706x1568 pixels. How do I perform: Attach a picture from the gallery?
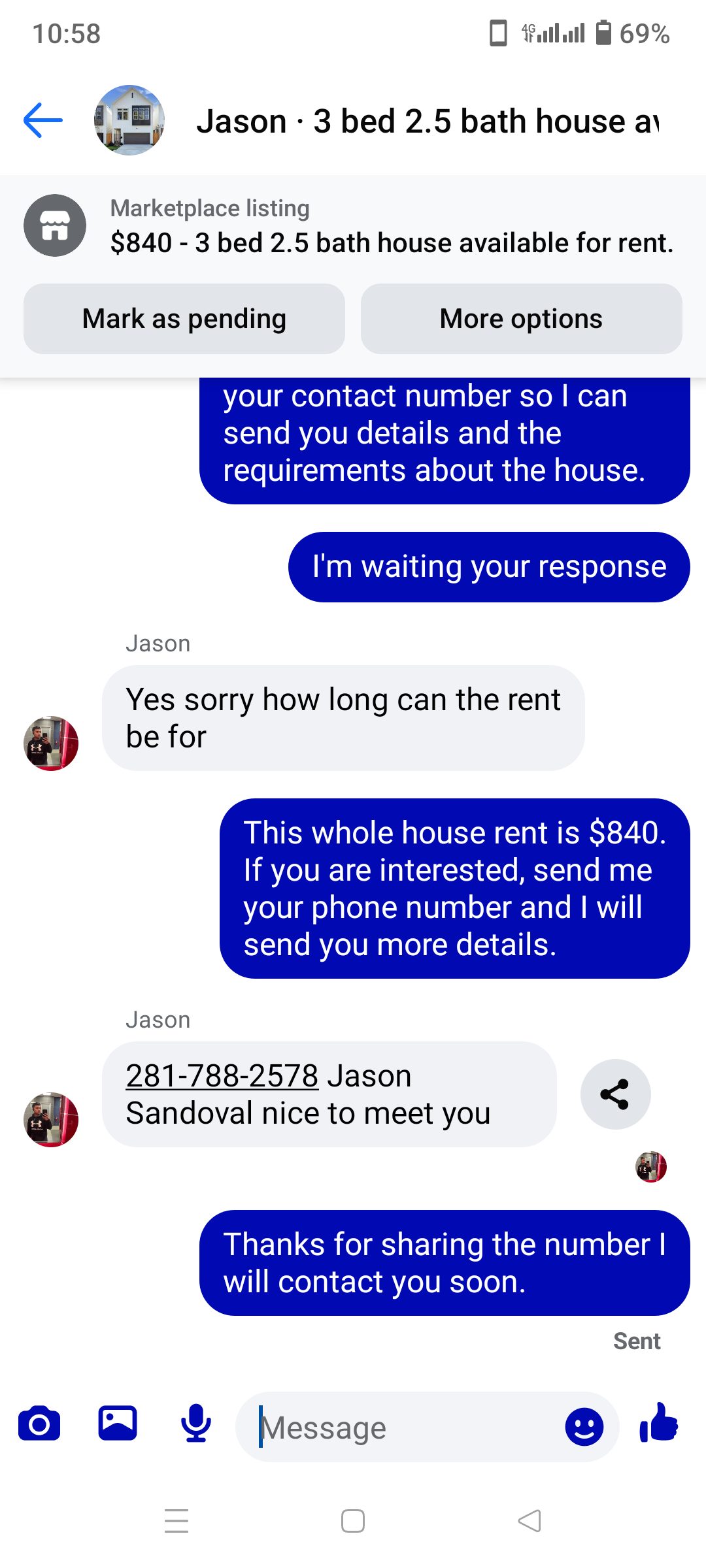118,1423
